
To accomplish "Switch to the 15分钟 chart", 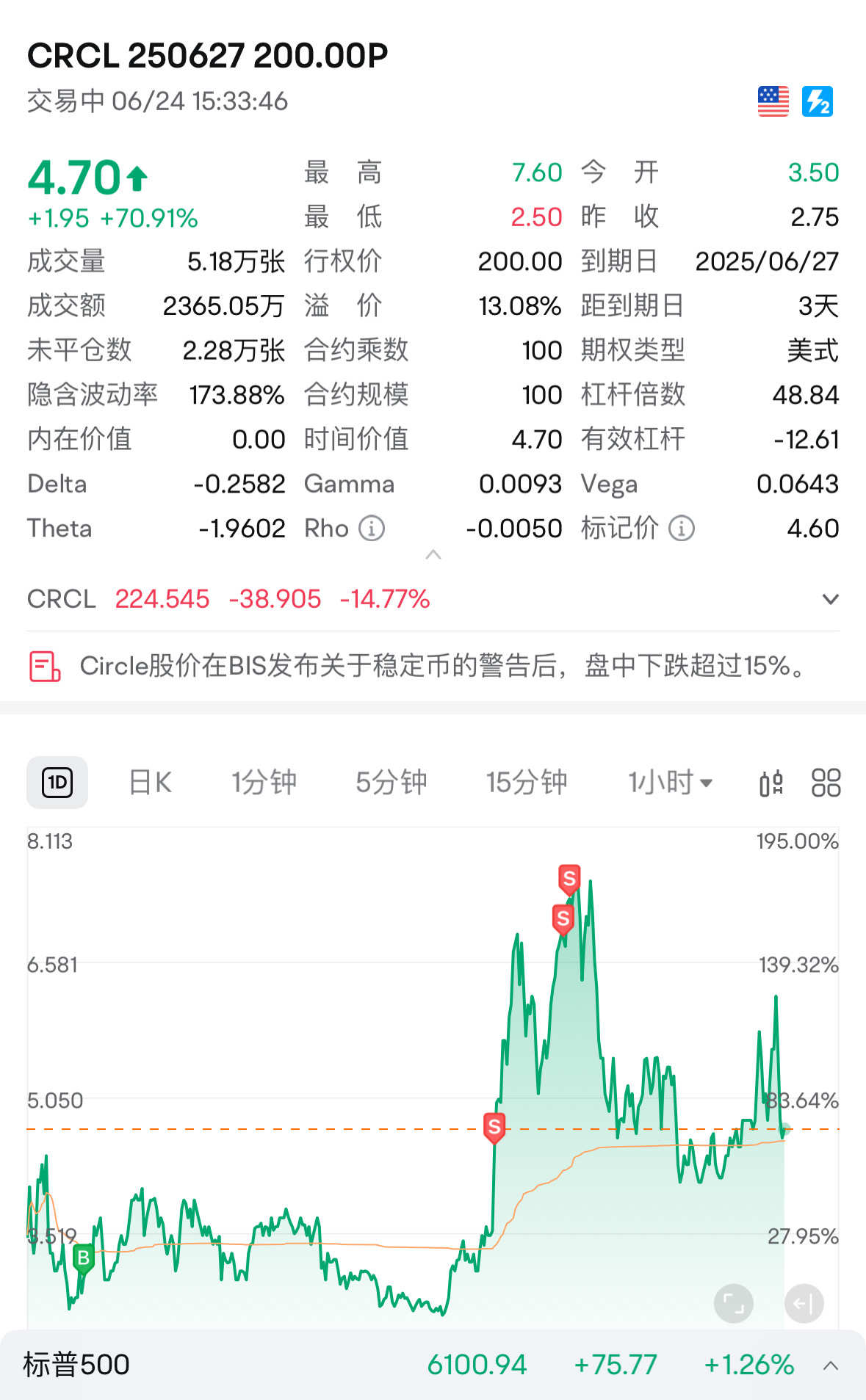I will coord(527,783).
